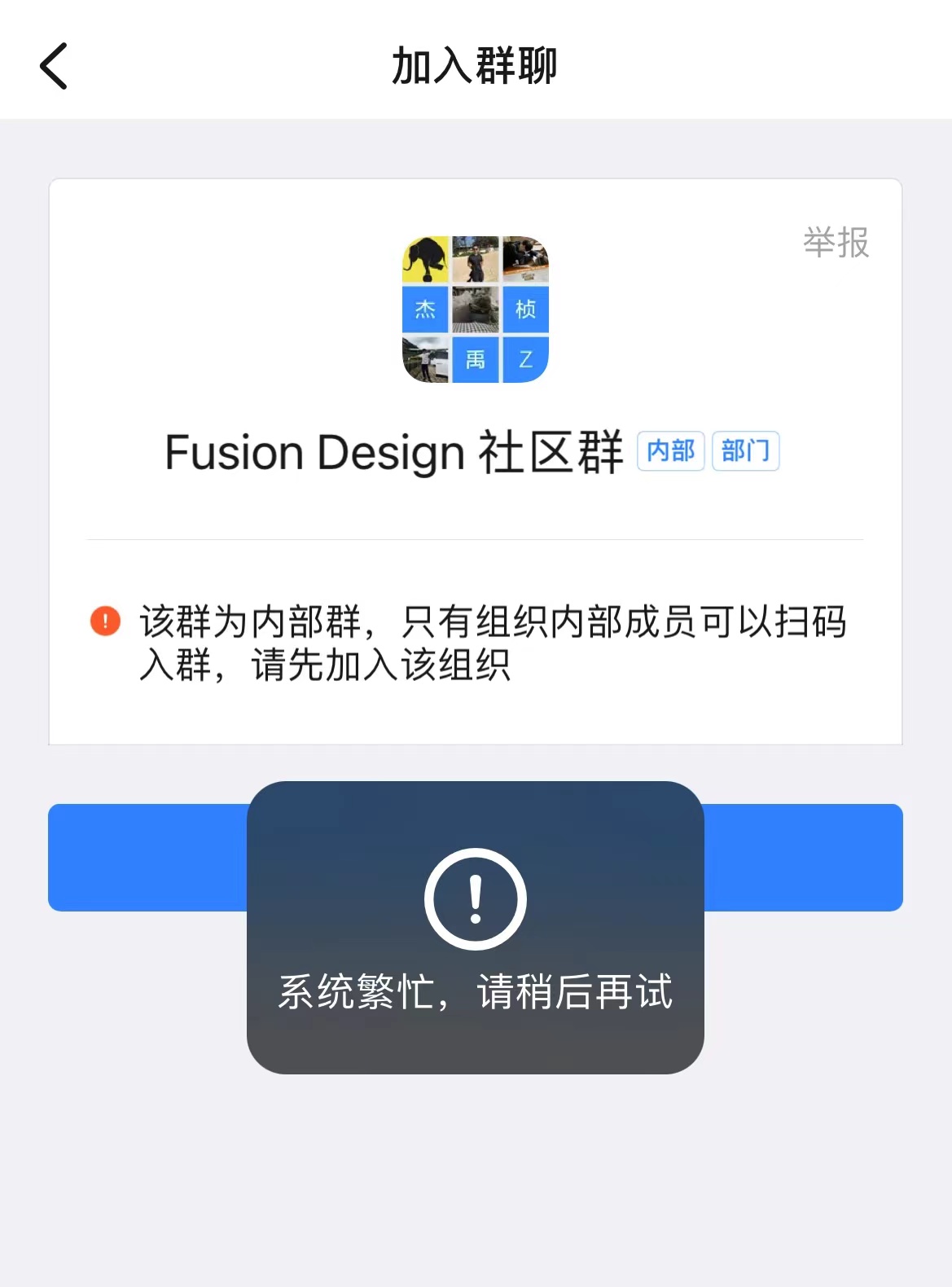Tap the group info card
Screen dimensions: 952x1287
pos(476,460)
